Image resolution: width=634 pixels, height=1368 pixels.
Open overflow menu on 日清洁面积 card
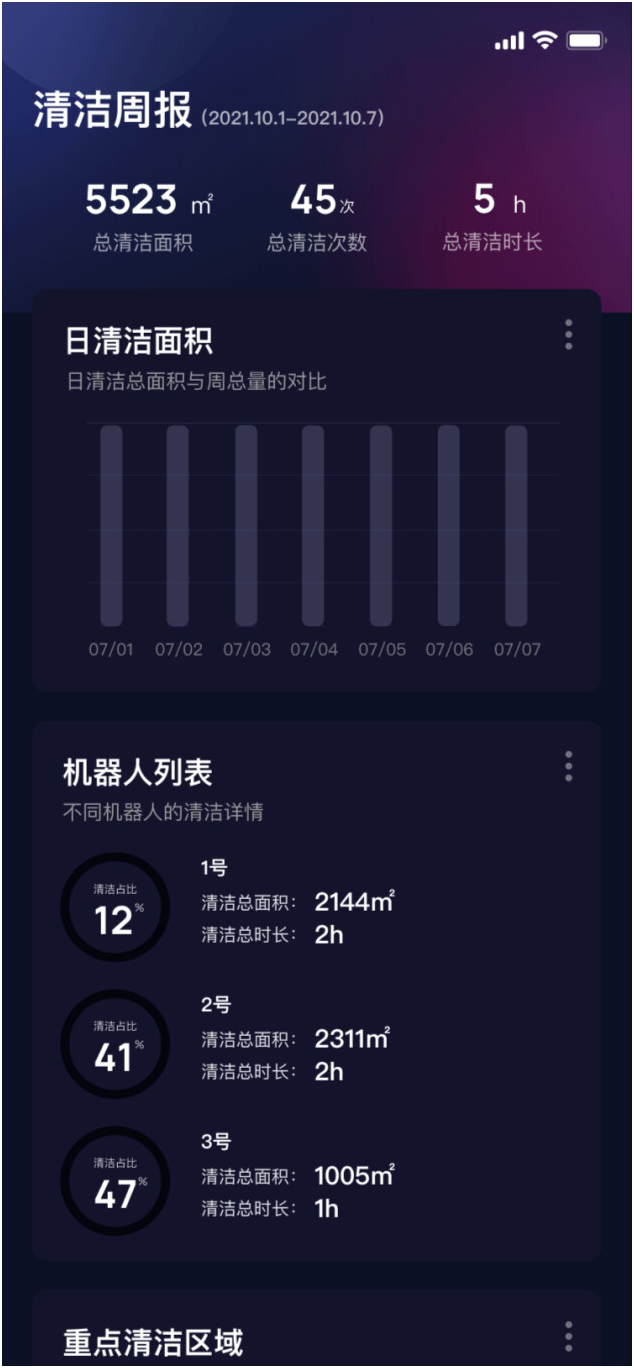tap(568, 335)
